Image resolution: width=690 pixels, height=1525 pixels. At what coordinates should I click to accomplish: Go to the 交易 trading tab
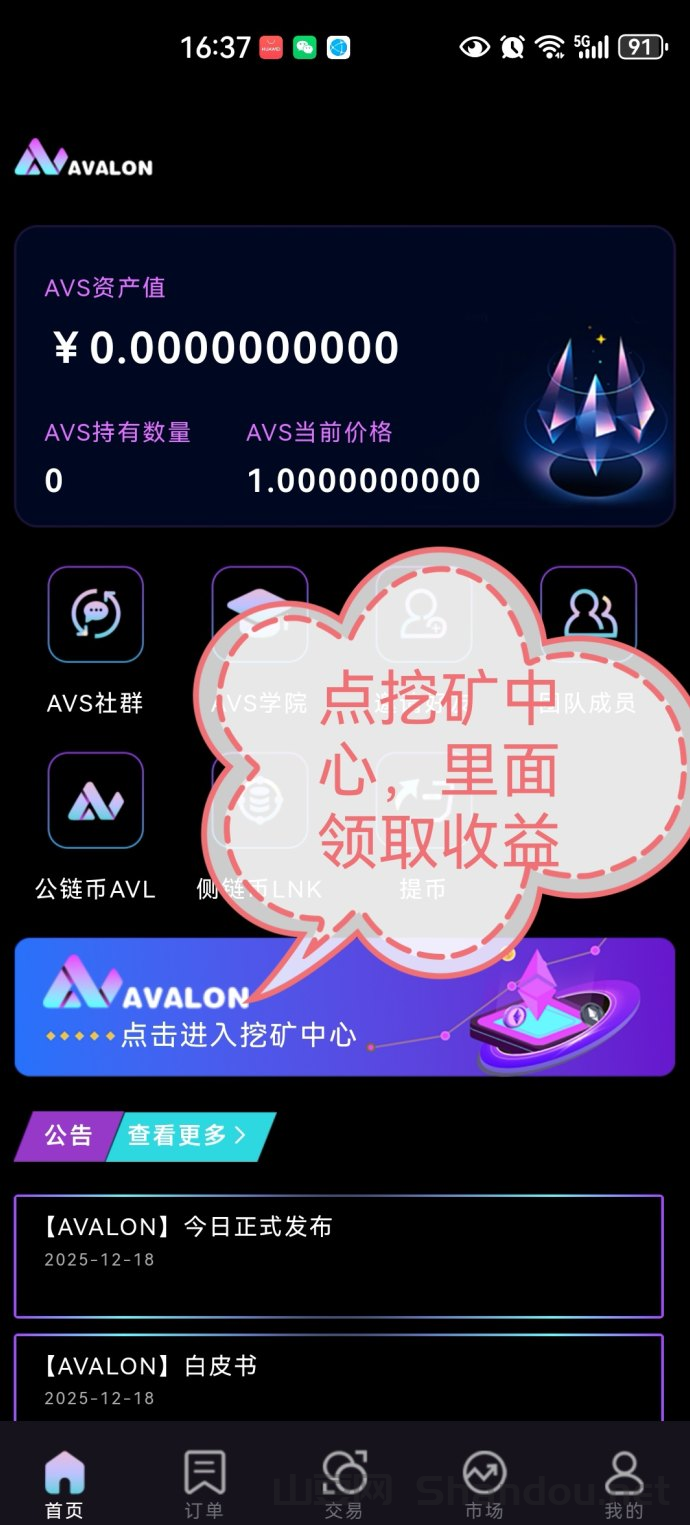tap(344, 1484)
